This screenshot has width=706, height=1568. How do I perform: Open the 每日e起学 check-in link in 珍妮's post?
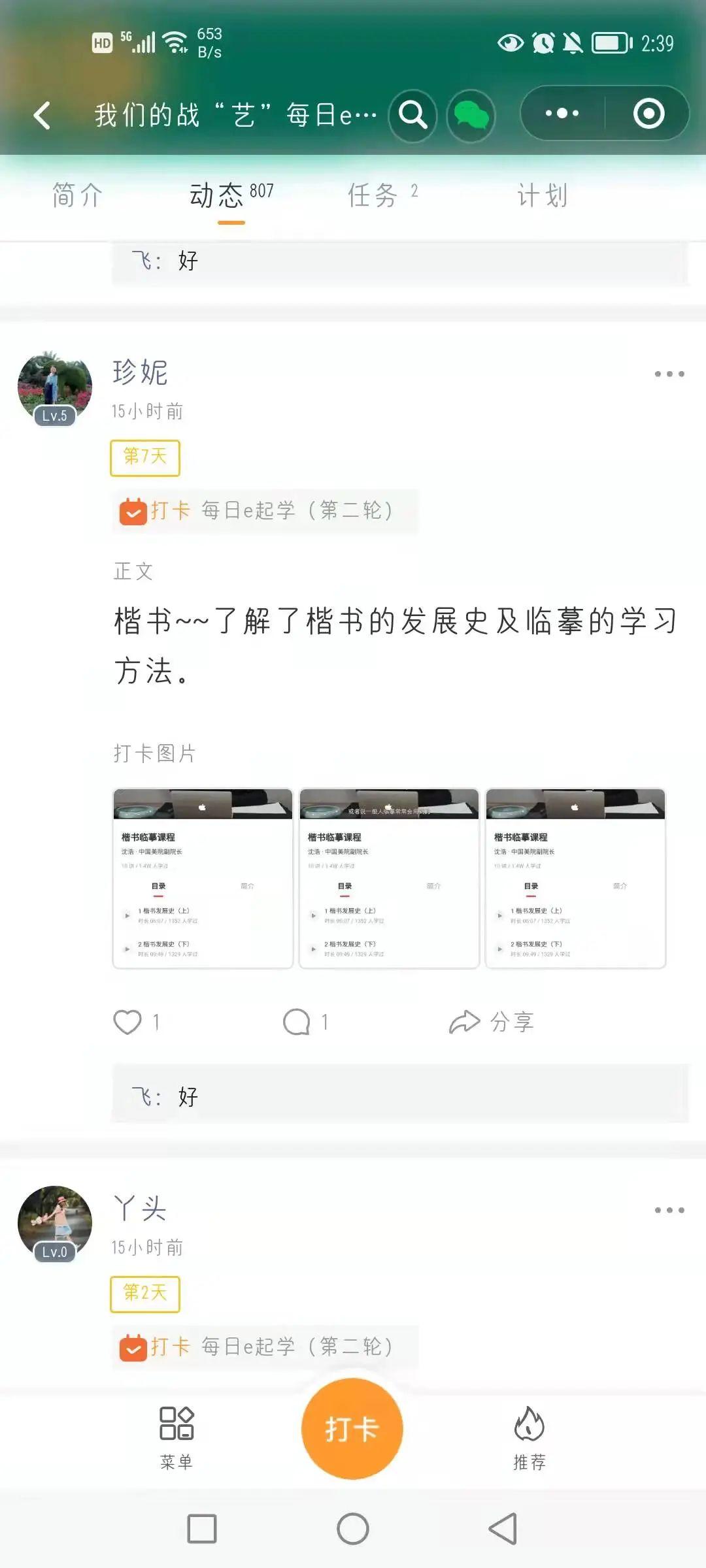[x=265, y=511]
